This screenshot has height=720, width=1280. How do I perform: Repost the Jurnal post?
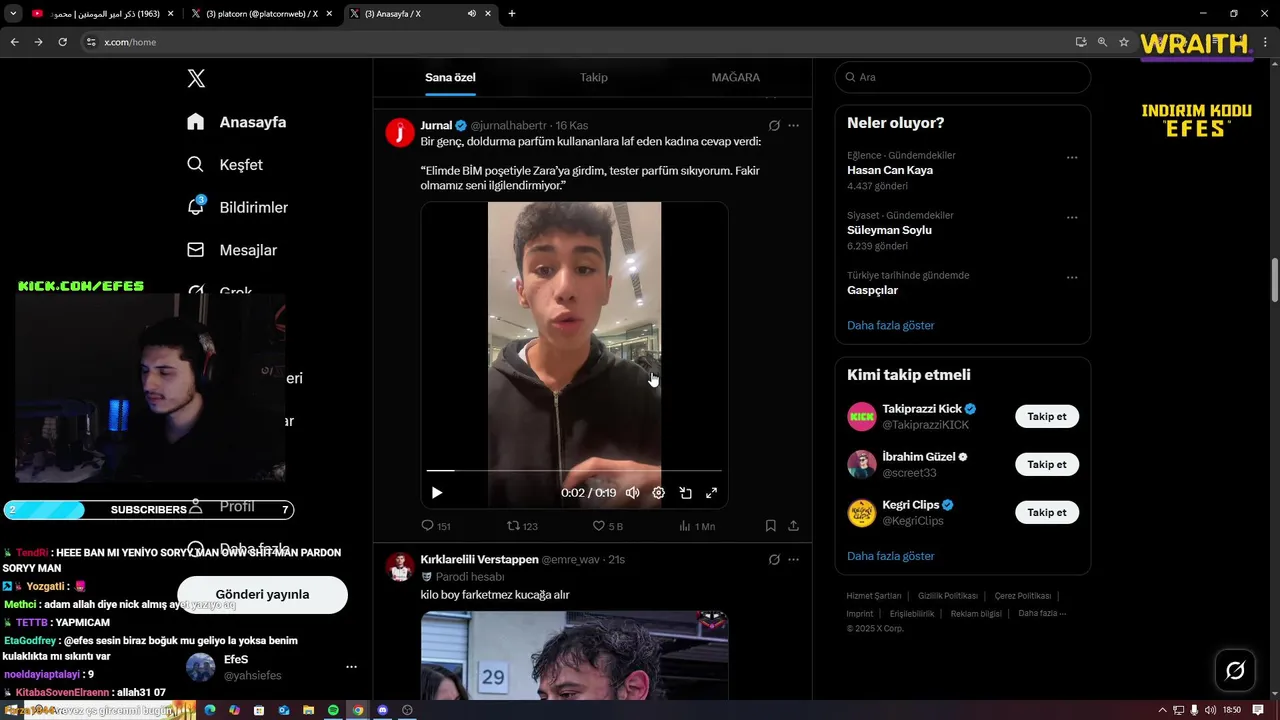[513, 526]
